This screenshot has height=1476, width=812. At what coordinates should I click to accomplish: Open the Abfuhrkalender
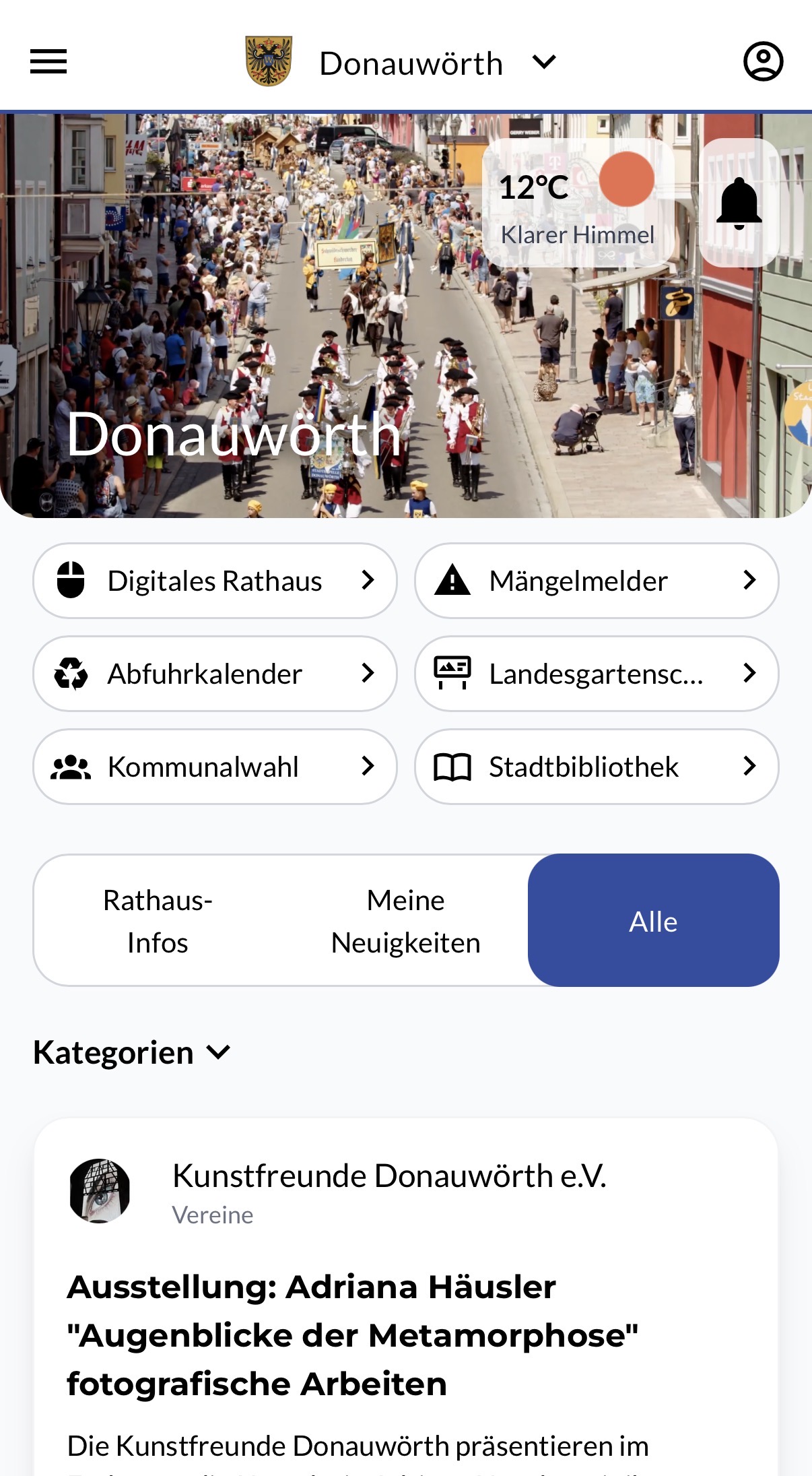pos(215,674)
